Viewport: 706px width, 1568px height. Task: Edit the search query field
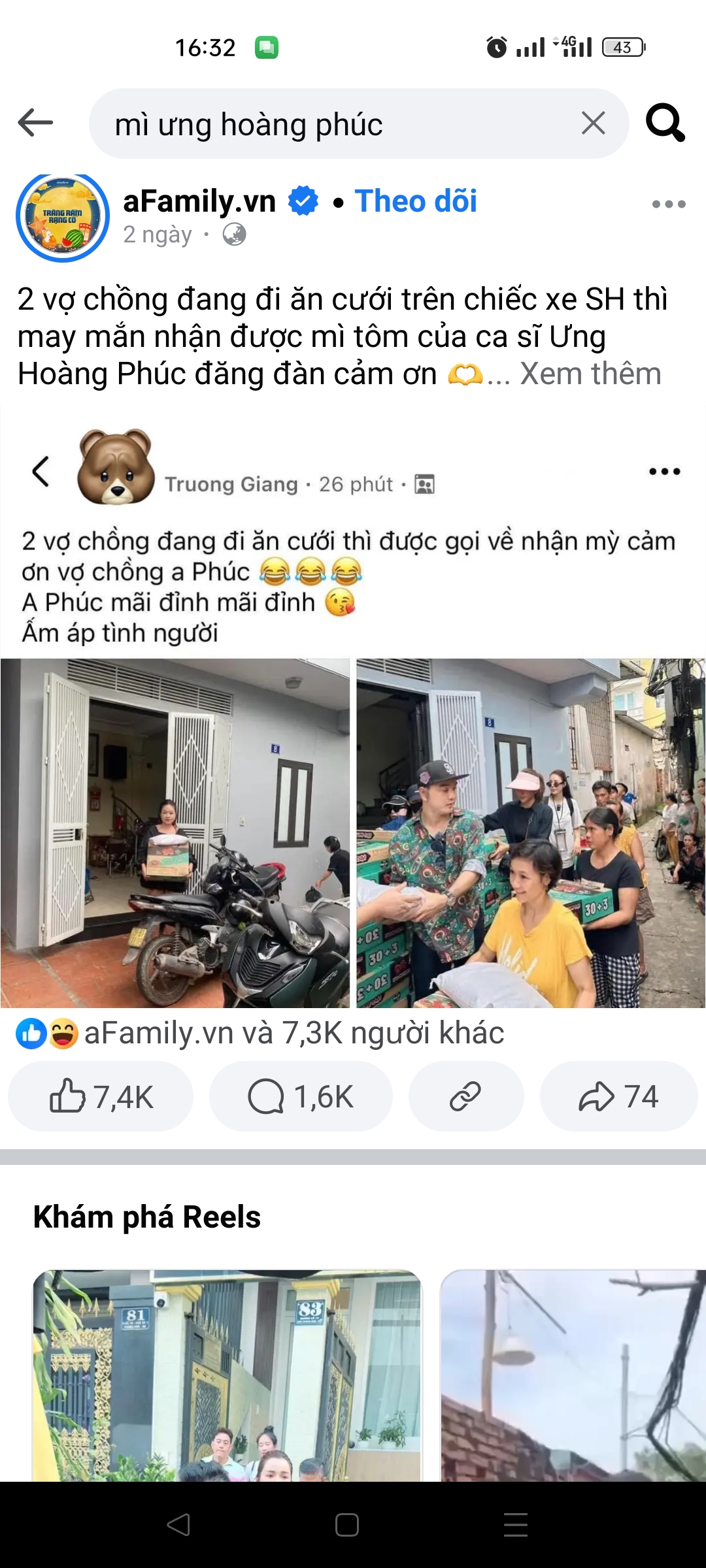(327, 124)
